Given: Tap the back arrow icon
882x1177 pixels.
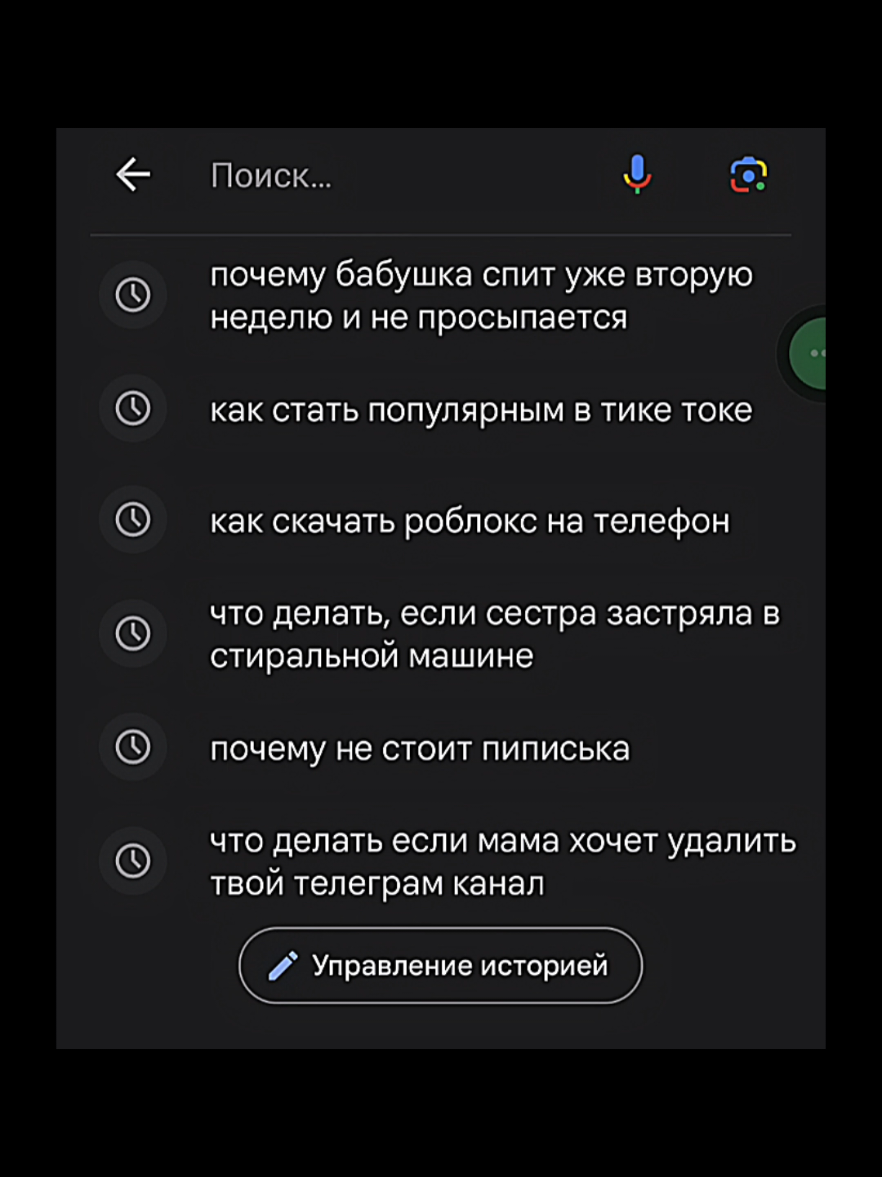Looking at the screenshot, I should click(x=132, y=174).
